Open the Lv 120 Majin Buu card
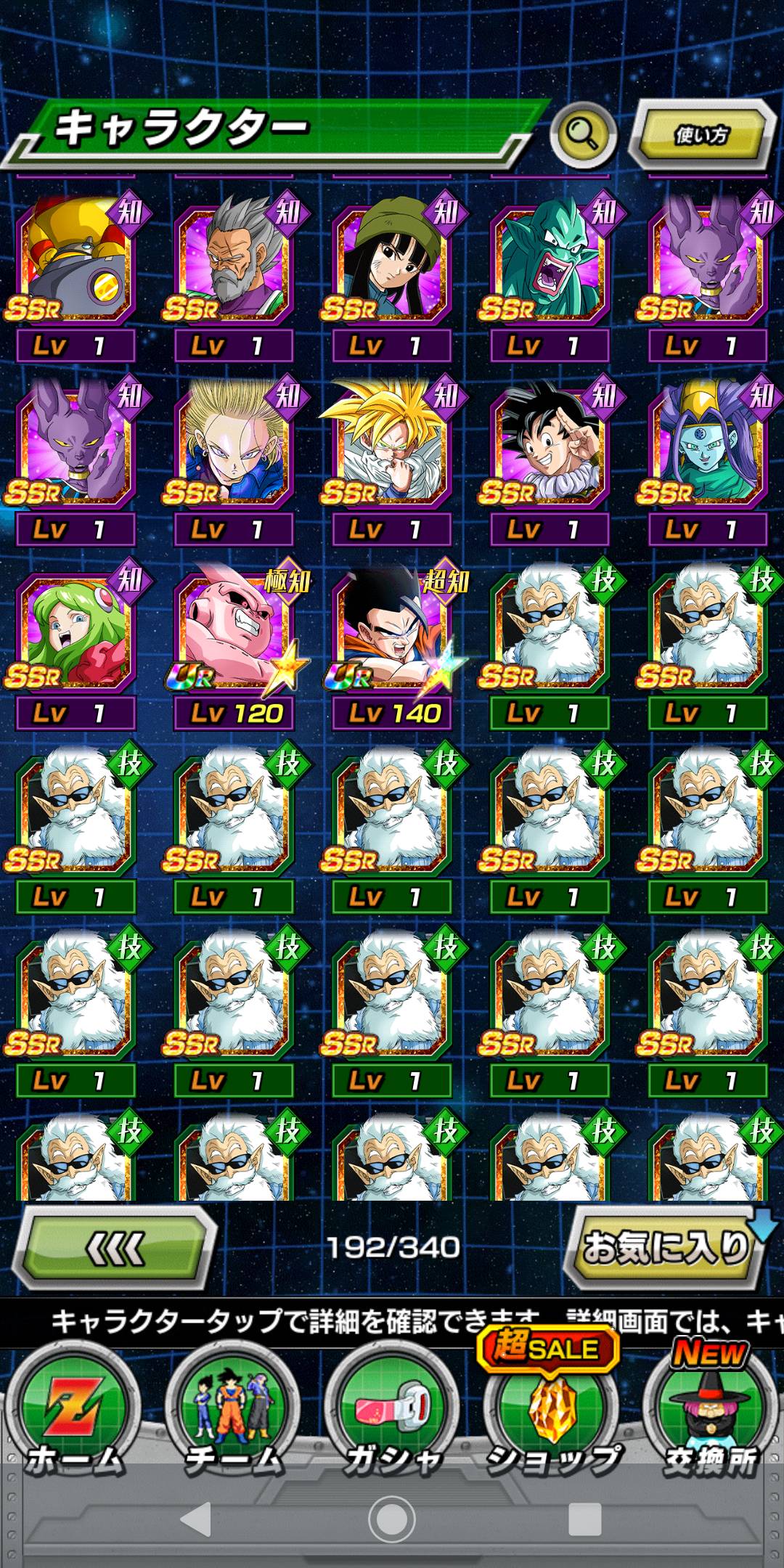 (x=234, y=639)
